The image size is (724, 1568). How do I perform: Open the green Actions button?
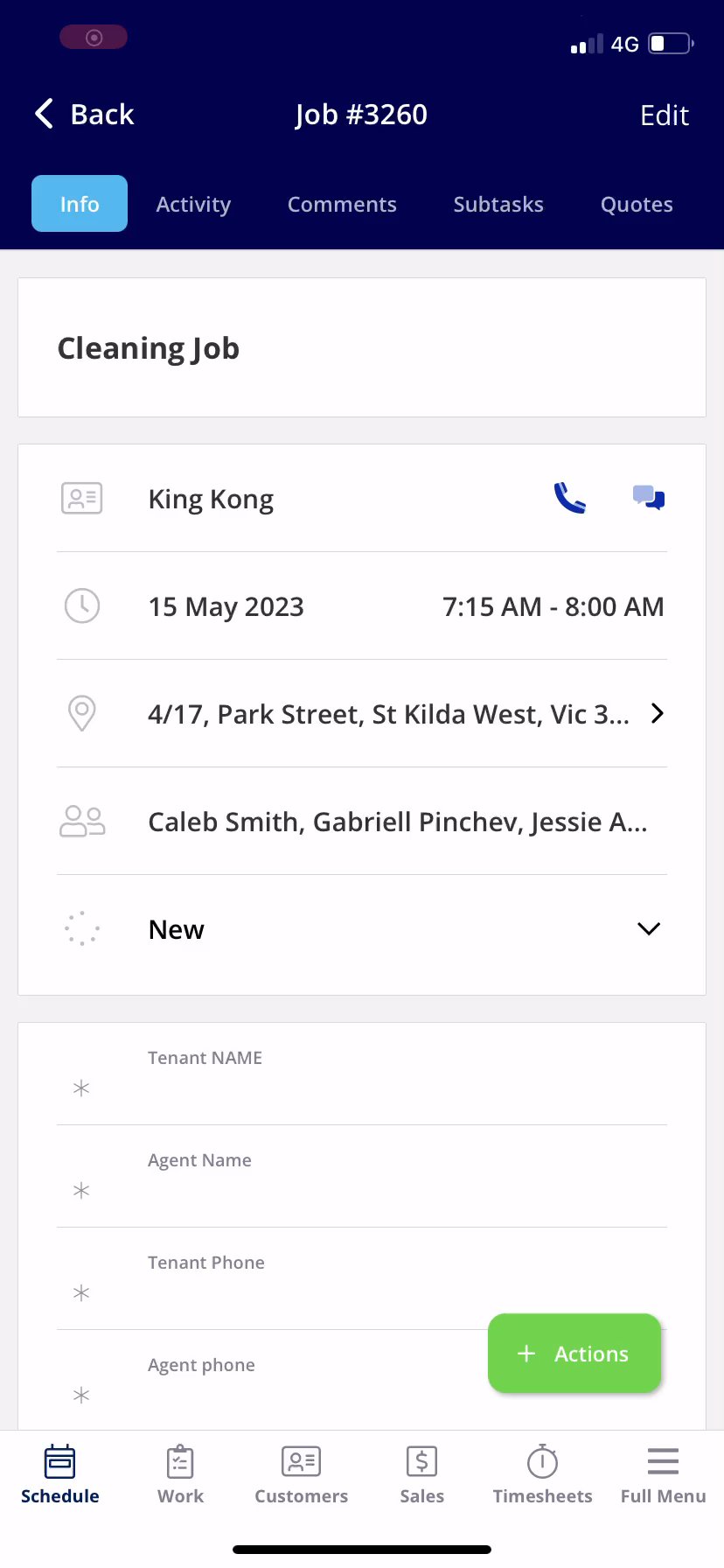coord(574,1353)
